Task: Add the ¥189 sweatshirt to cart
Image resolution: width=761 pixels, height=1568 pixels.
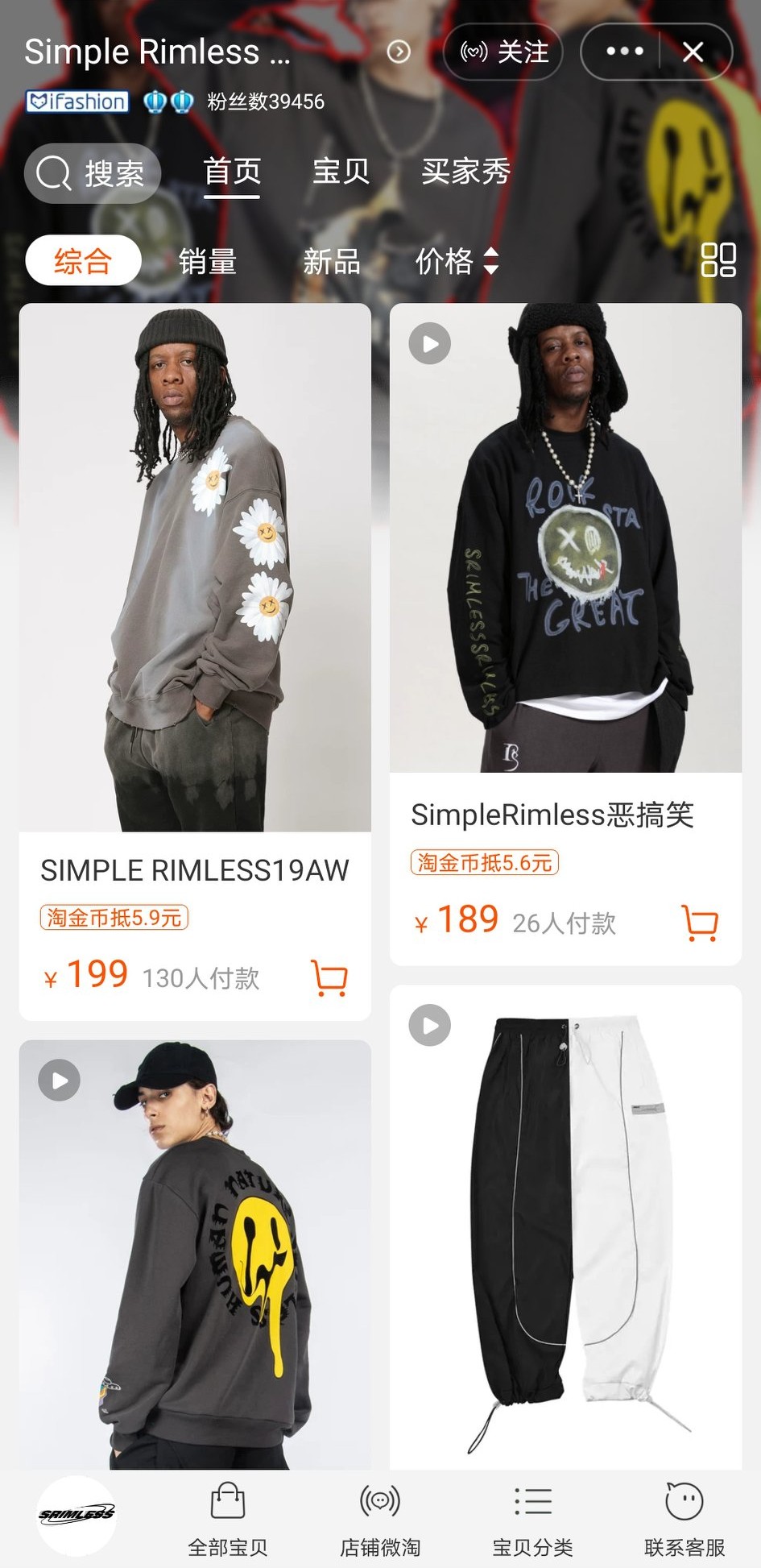Action: (700, 923)
